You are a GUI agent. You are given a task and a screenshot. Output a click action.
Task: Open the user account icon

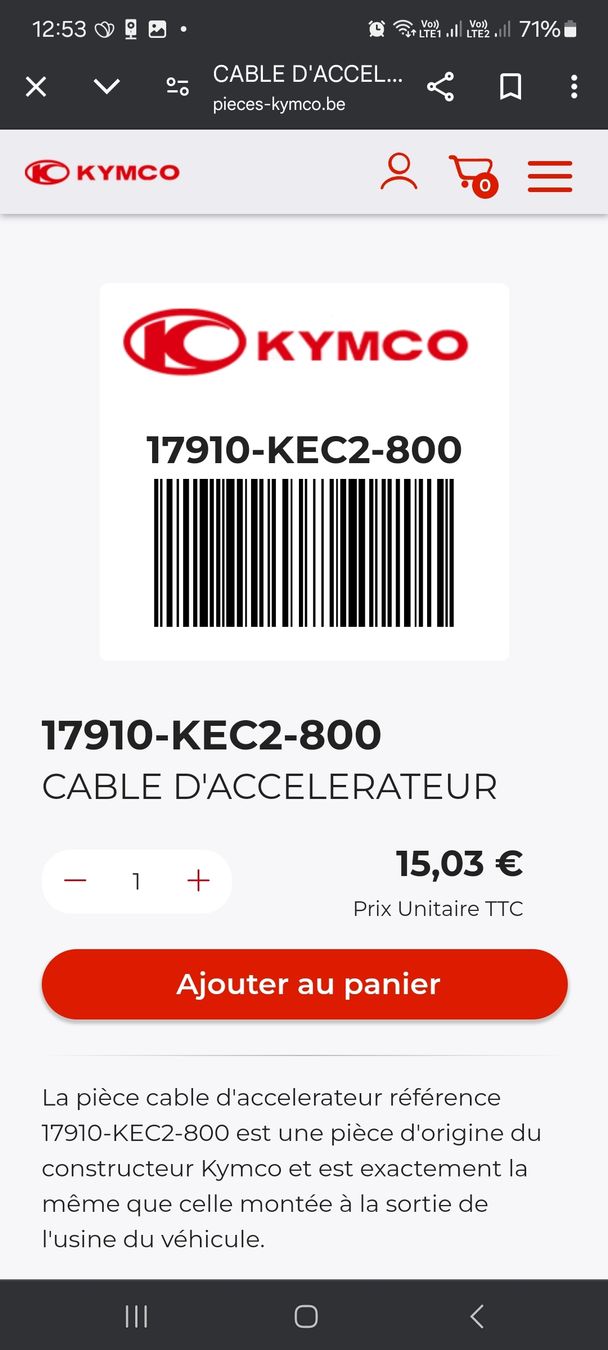click(x=398, y=172)
